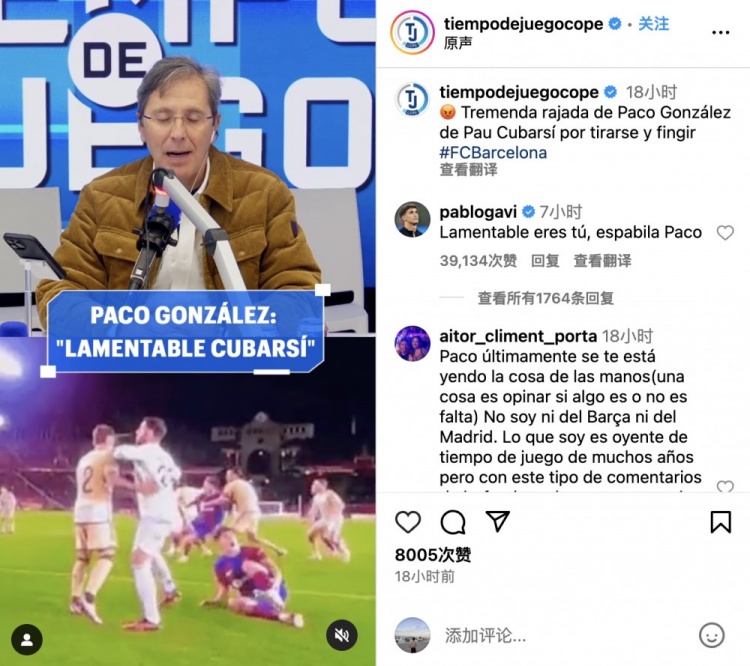
Task: Share the post with the paper plane icon
Action: click(x=497, y=522)
